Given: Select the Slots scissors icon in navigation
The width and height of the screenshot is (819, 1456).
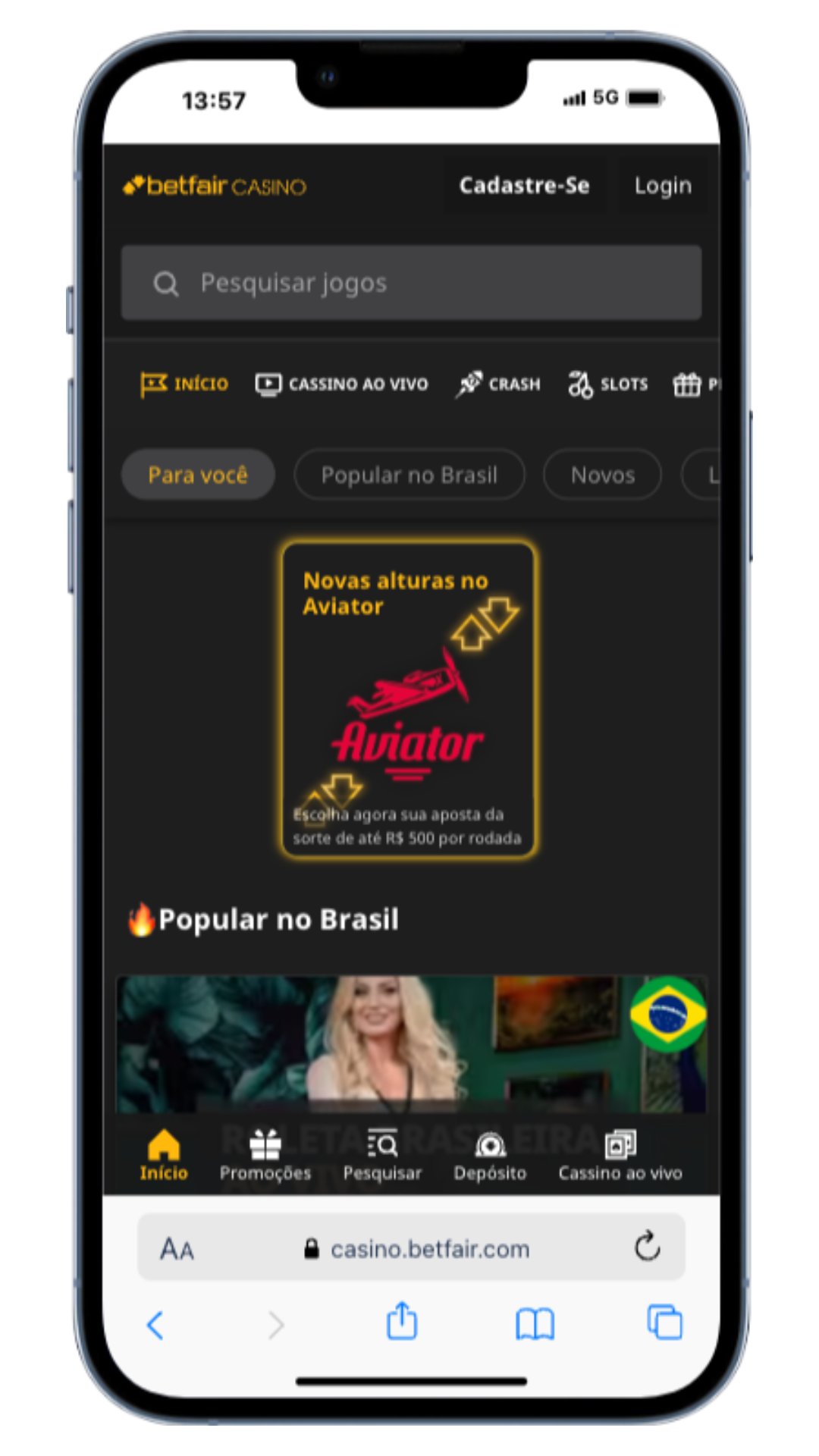Looking at the screenshot, I should [x=579, y=384].
